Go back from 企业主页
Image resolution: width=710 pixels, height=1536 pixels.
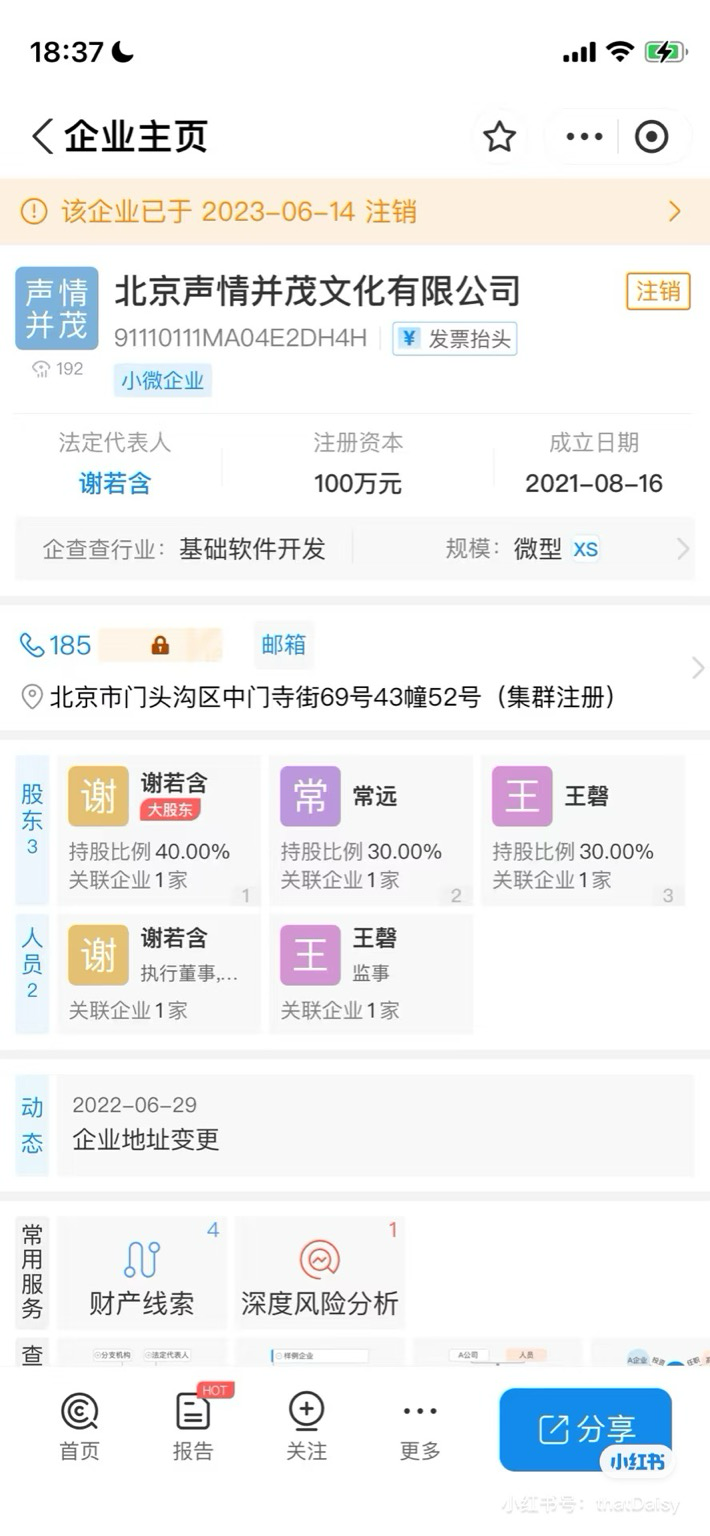click(x=42, y=137)
